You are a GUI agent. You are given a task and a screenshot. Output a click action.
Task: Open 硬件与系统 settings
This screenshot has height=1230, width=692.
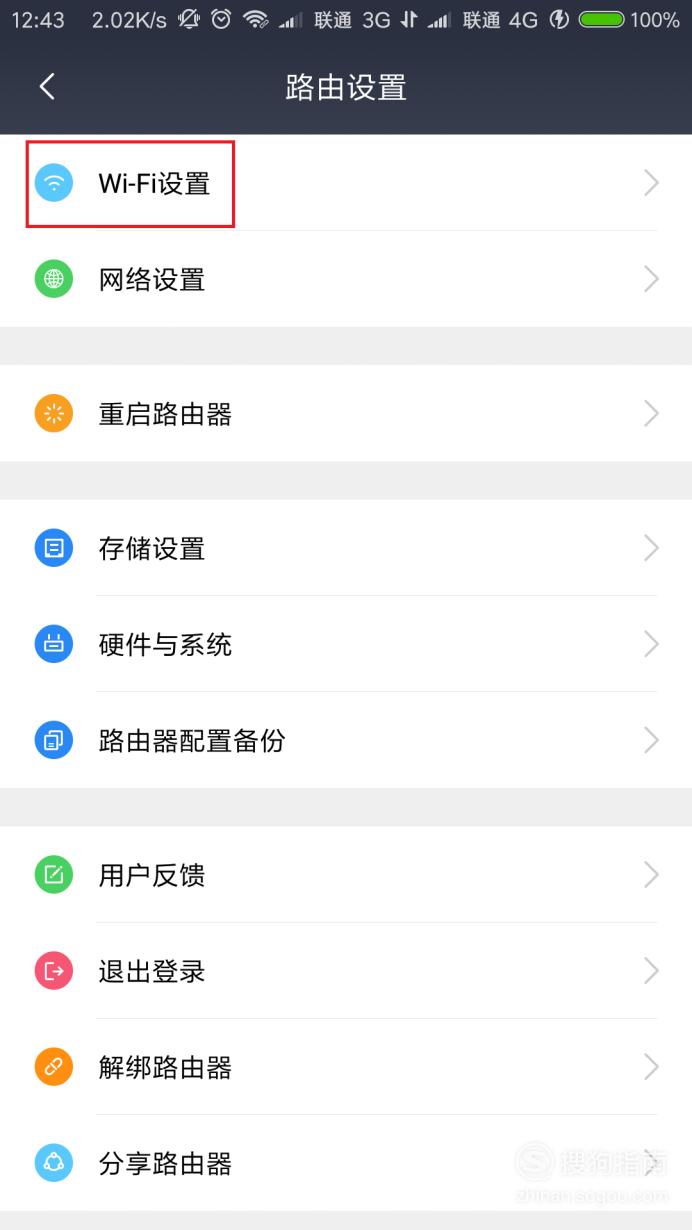pos(346,644)
